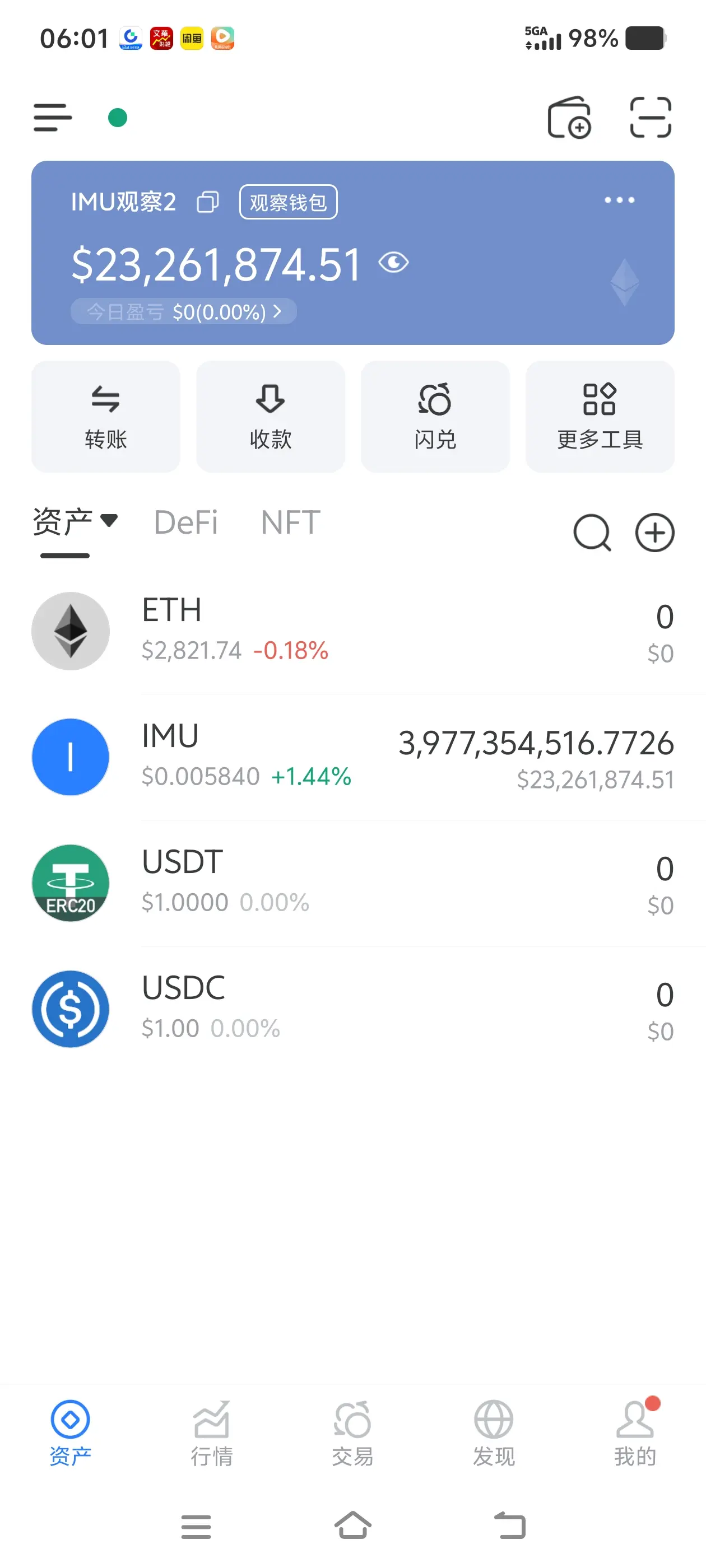Open the hamburger drawer menu
The width and height of the screenshot is (706, 1568).
[52, 118]
